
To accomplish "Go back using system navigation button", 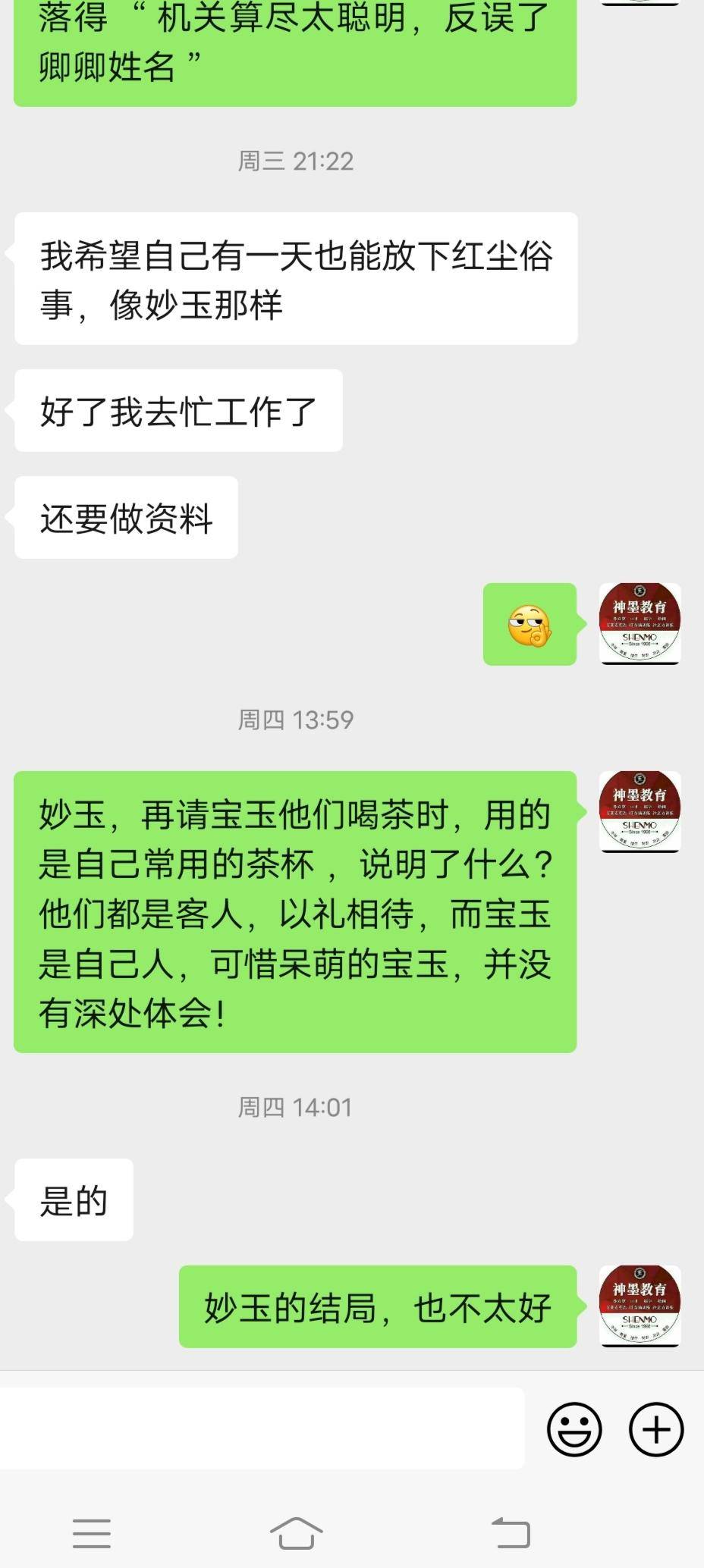I will 511,1532.
